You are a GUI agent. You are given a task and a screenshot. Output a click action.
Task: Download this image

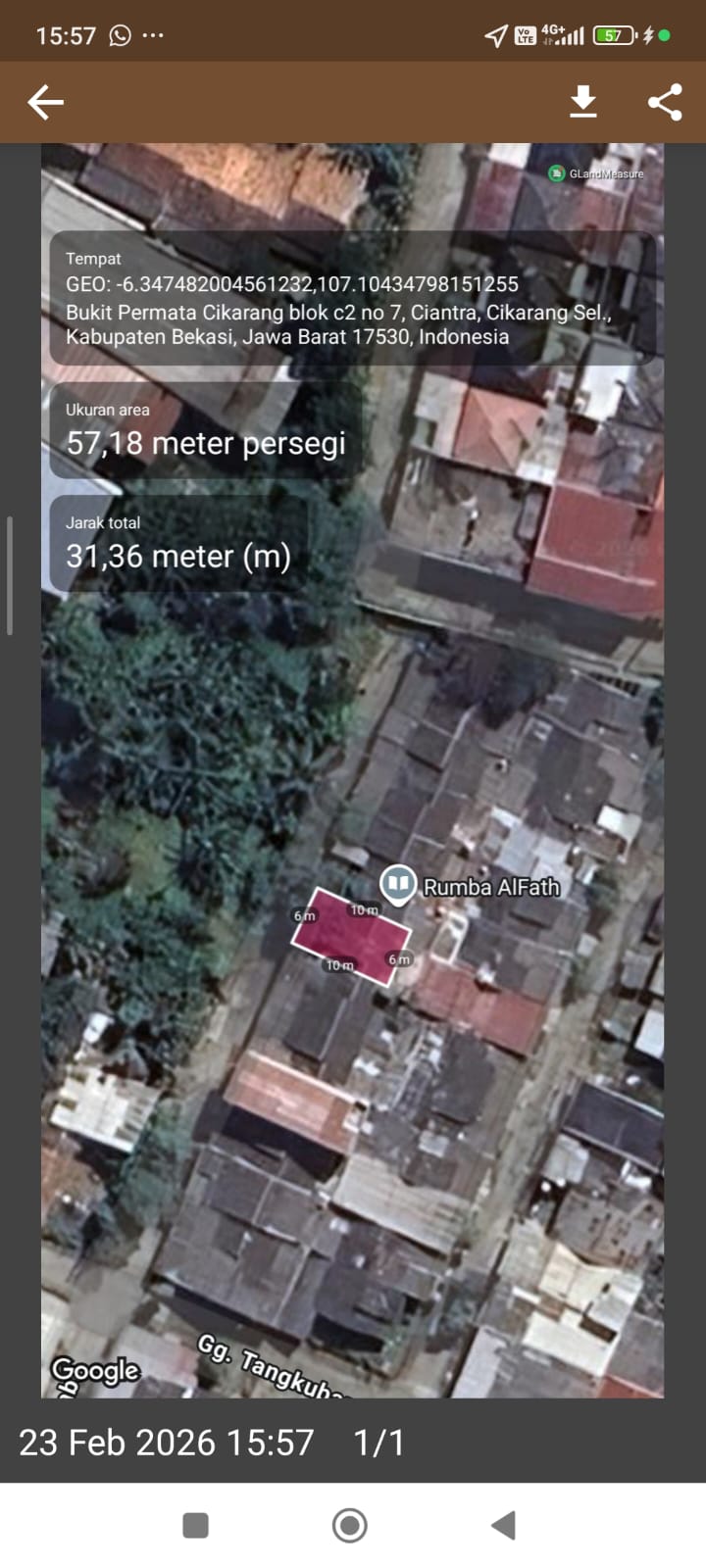click(583, 102)
